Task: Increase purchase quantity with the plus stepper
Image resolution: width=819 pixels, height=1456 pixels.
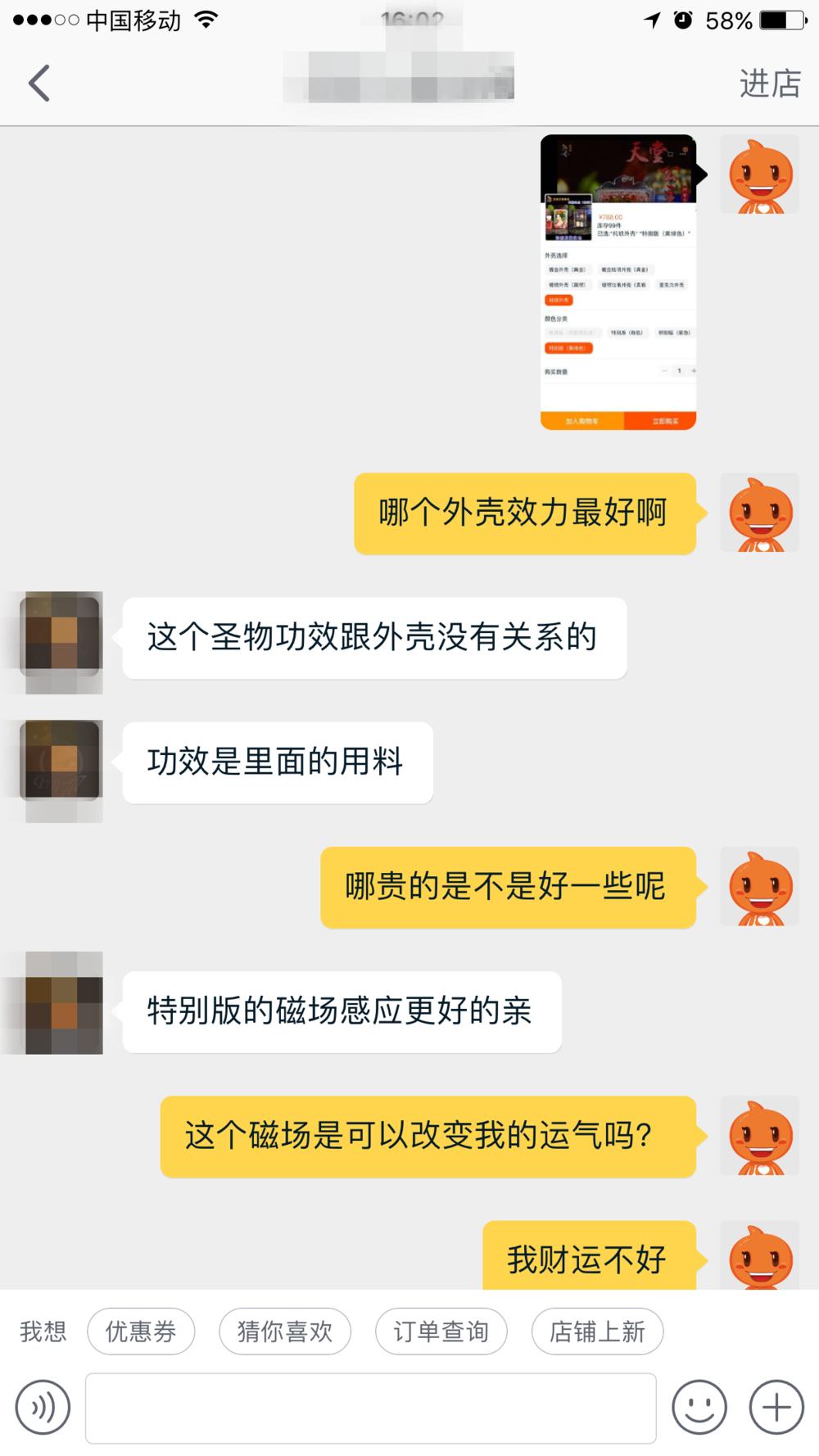Action: coord(694,370)
